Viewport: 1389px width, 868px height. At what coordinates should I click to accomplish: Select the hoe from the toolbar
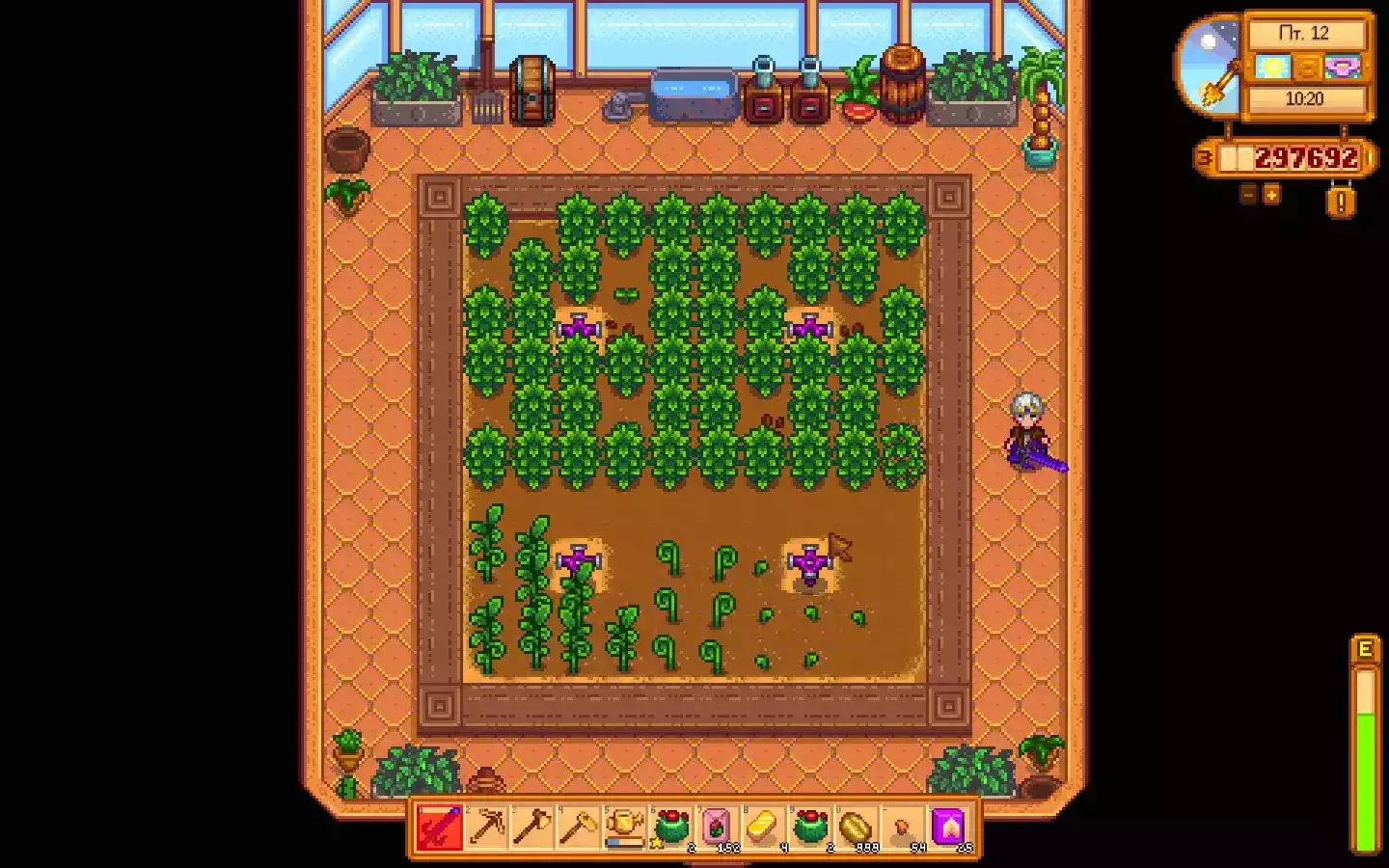578,827
